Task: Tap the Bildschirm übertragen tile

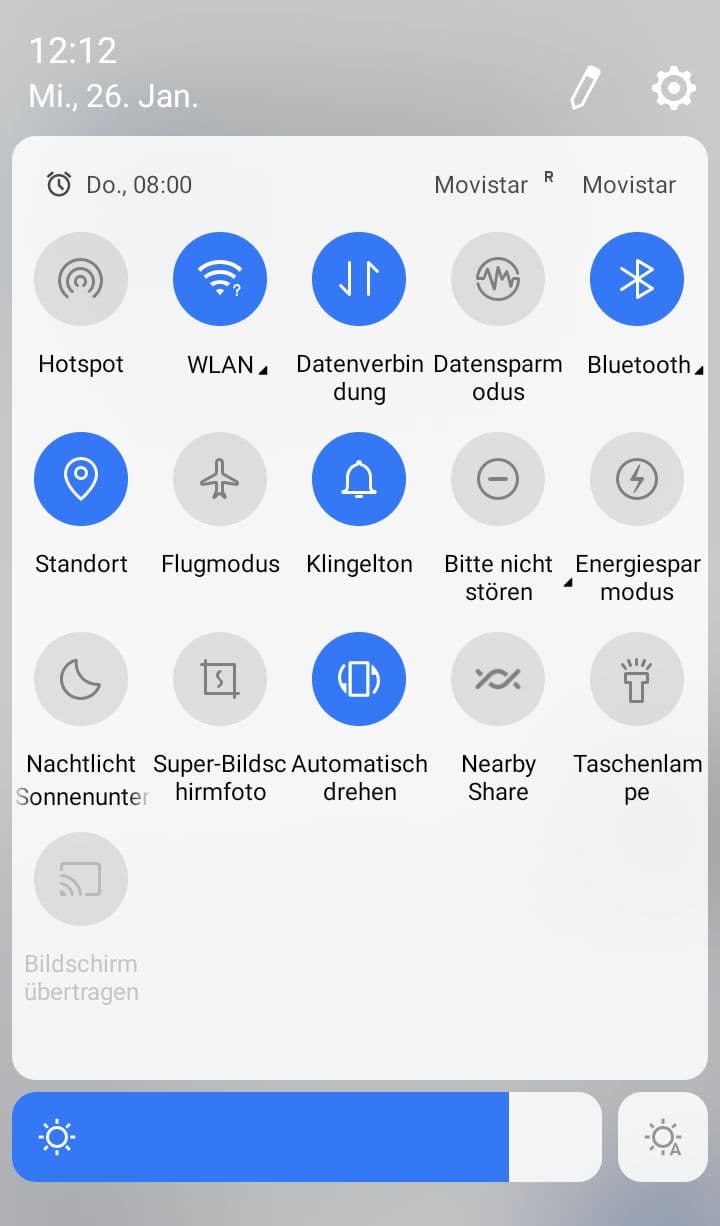Action: [x=81, y=879]
